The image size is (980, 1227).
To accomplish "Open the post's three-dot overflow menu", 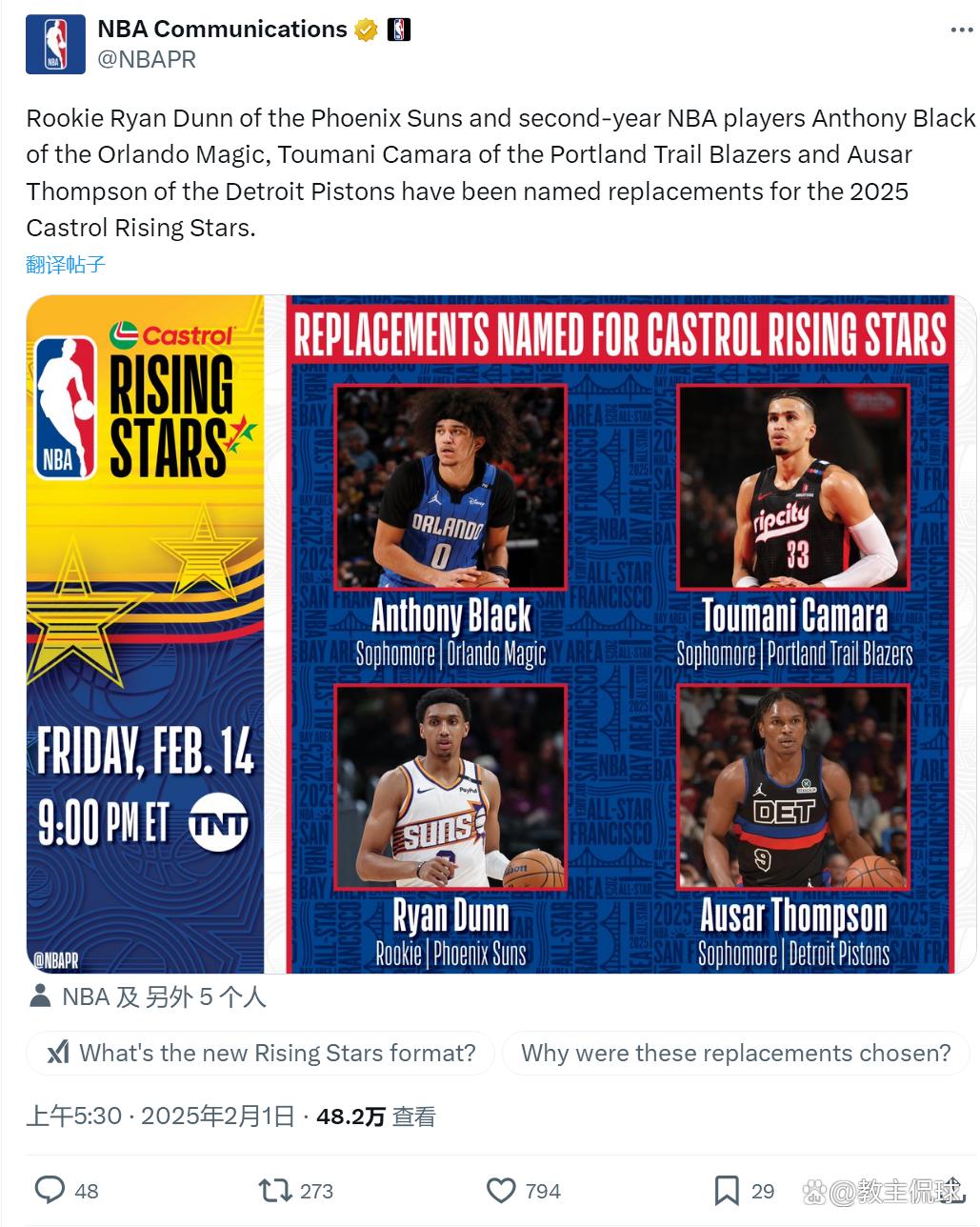I will pyautogui.click(x=961, y=30).
